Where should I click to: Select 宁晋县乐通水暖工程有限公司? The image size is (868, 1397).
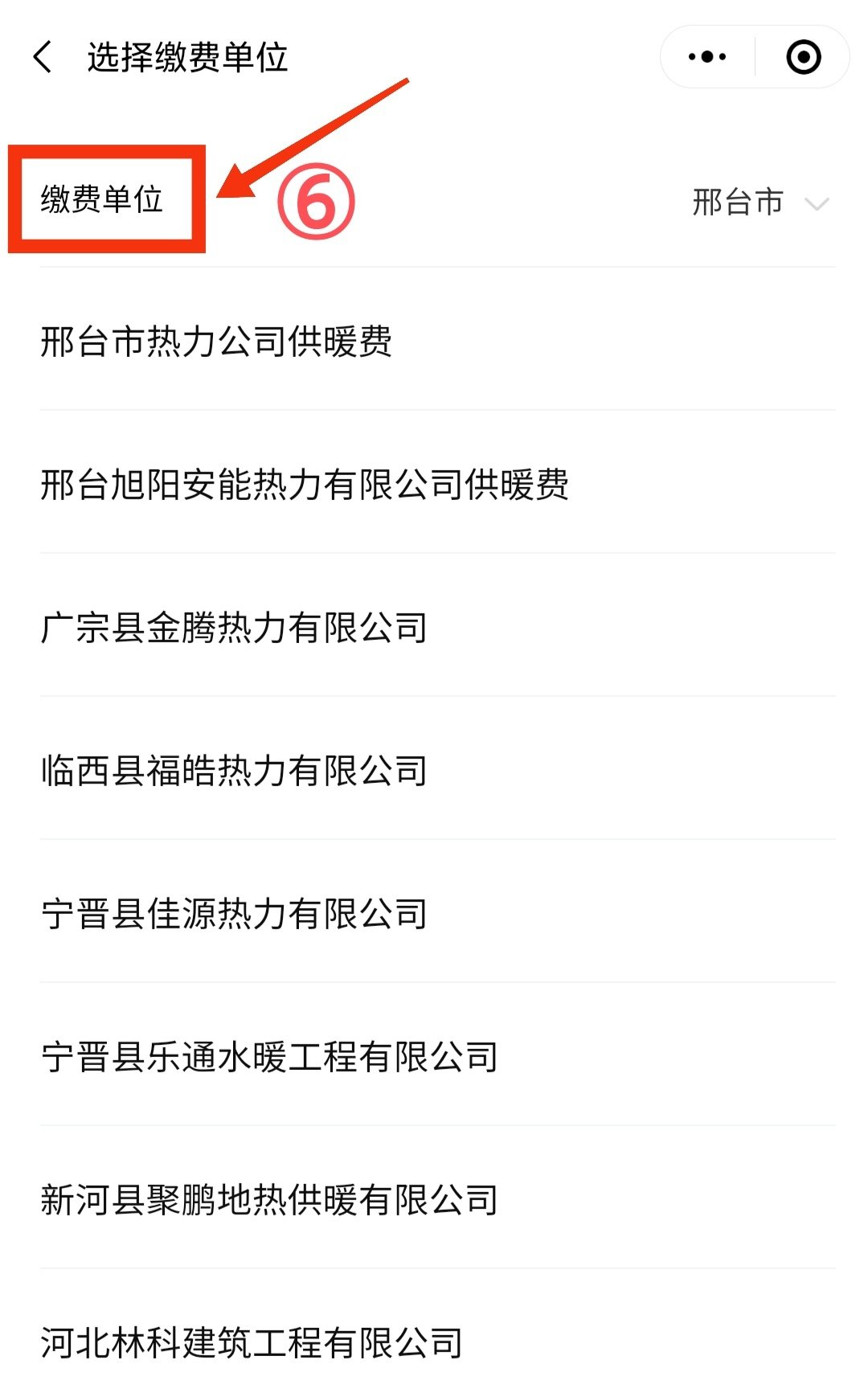270,1057
